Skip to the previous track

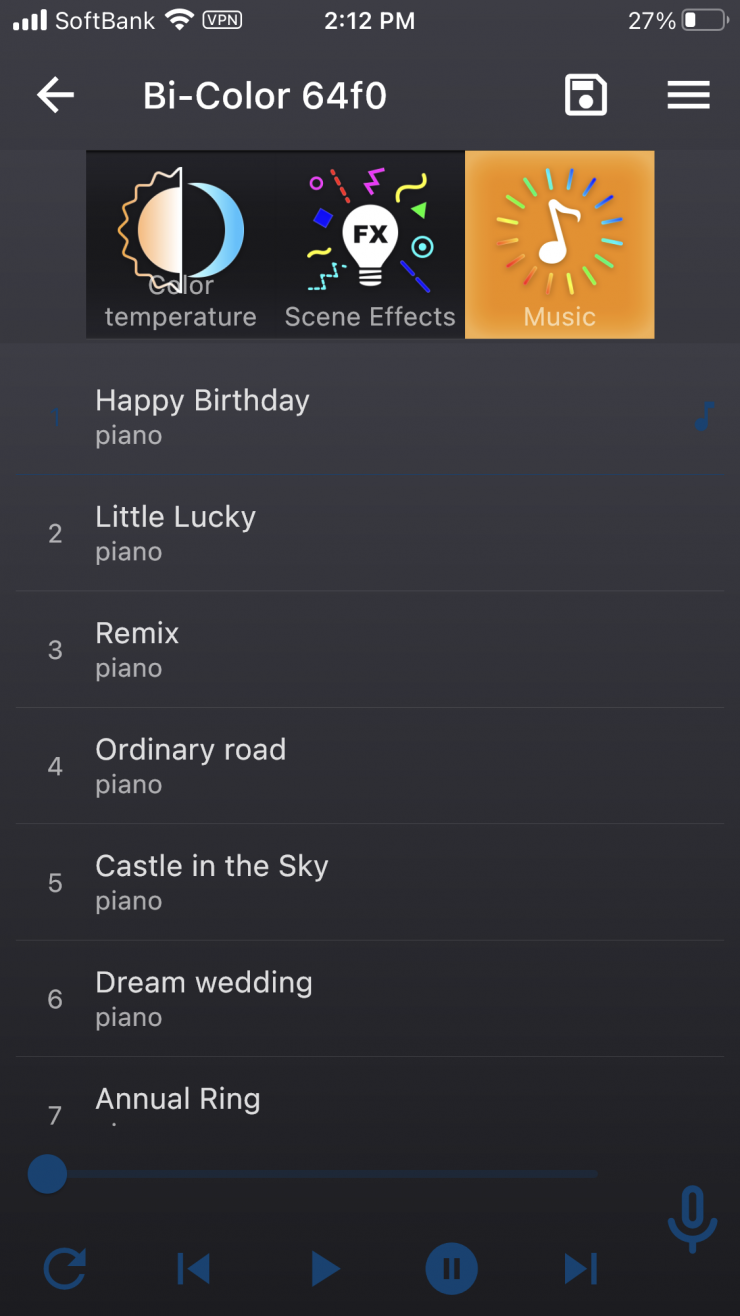coord(193,1269)
